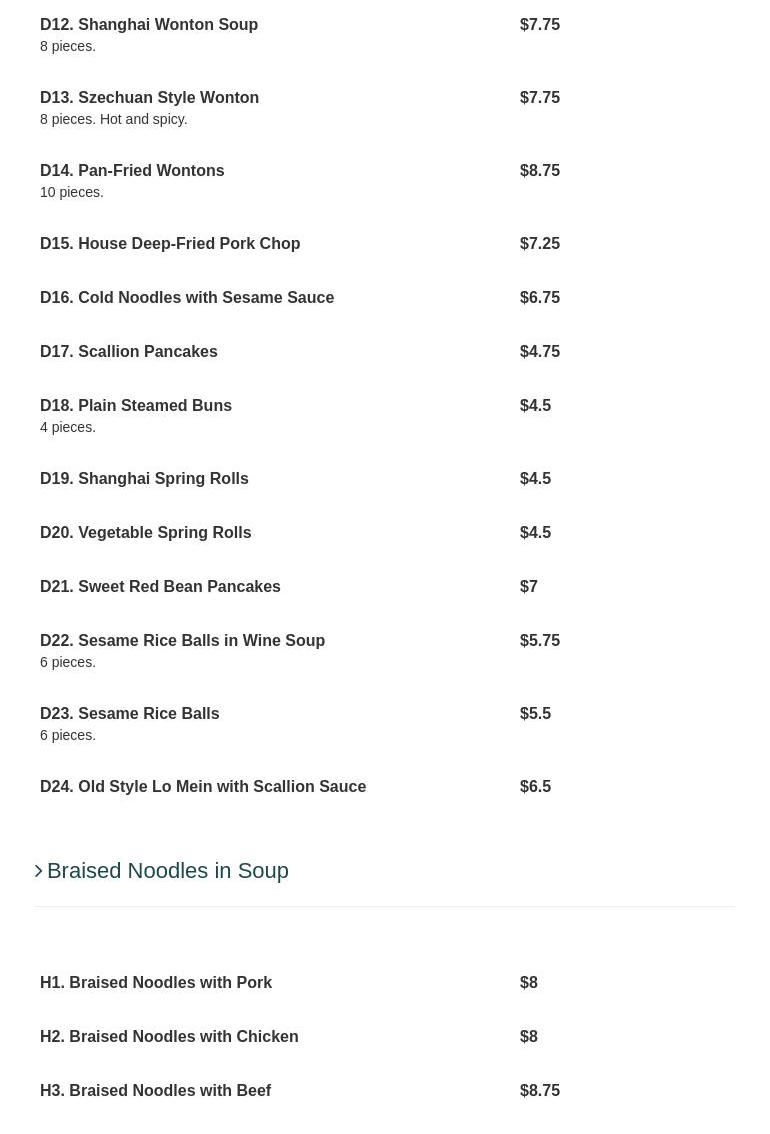This screenshot has width=770, height=1134.
Task: Select H3 Braised Noodles with Beef
Action: [155, 1091]
